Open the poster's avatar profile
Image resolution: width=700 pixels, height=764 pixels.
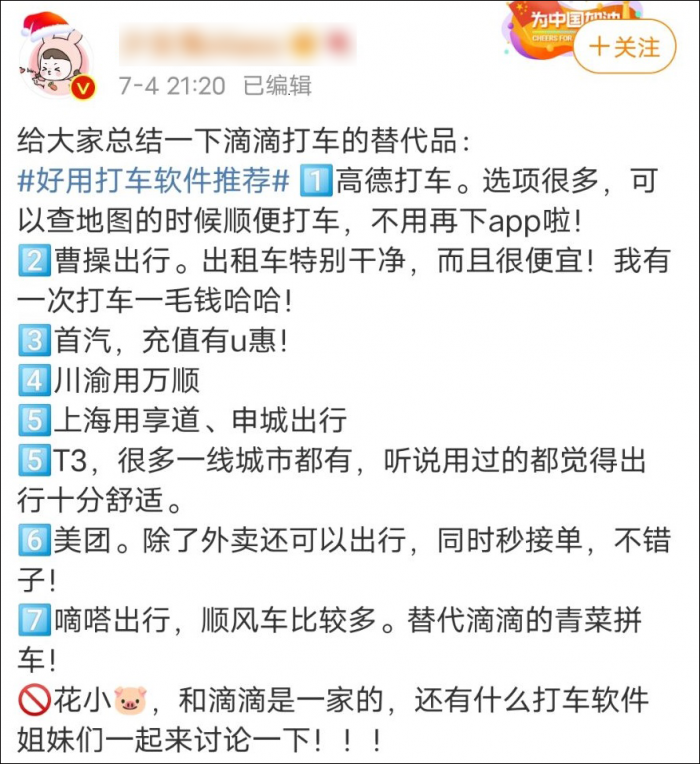tap(56, 59)
